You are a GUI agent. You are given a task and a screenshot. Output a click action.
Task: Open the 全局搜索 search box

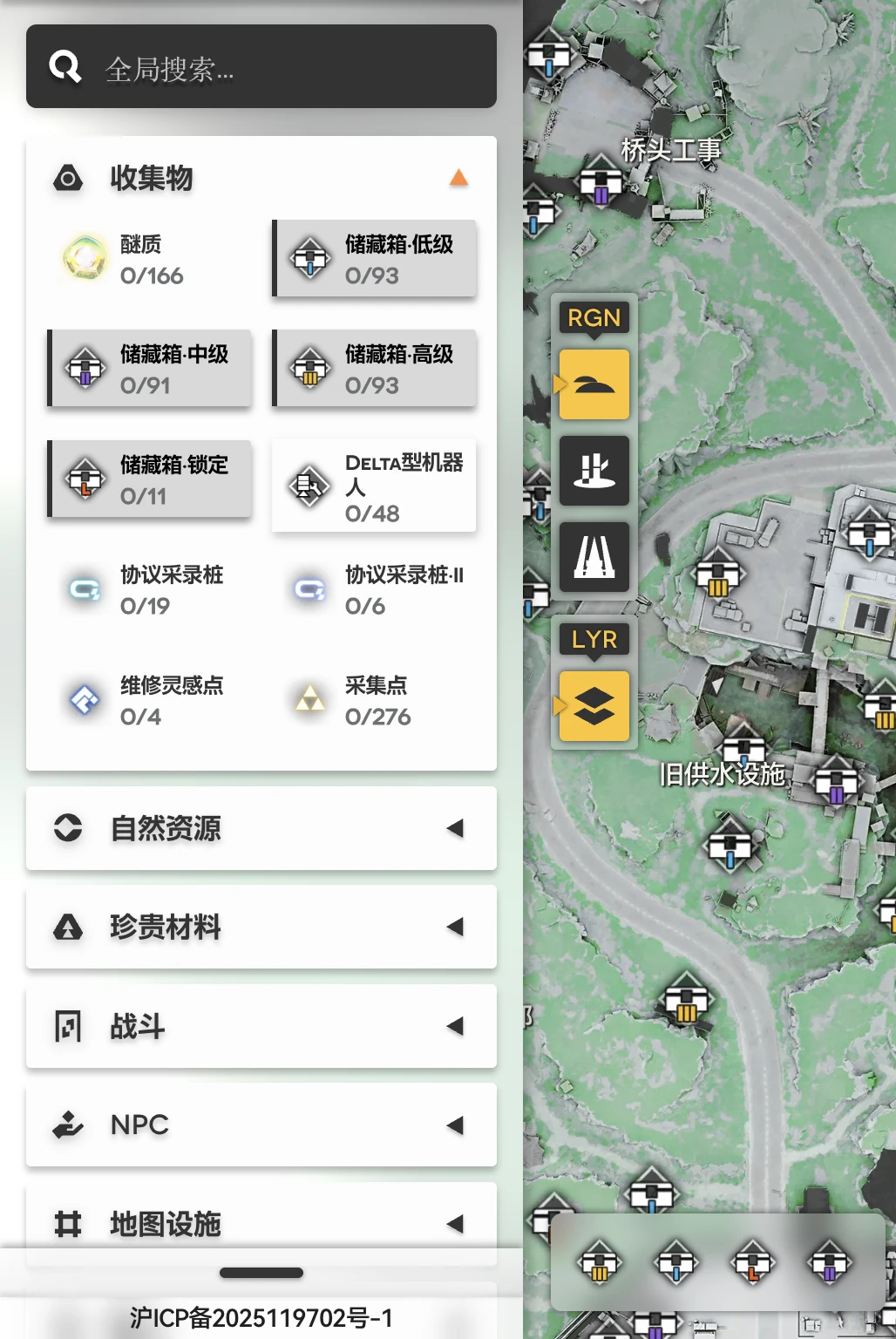(x=261, y=66)
